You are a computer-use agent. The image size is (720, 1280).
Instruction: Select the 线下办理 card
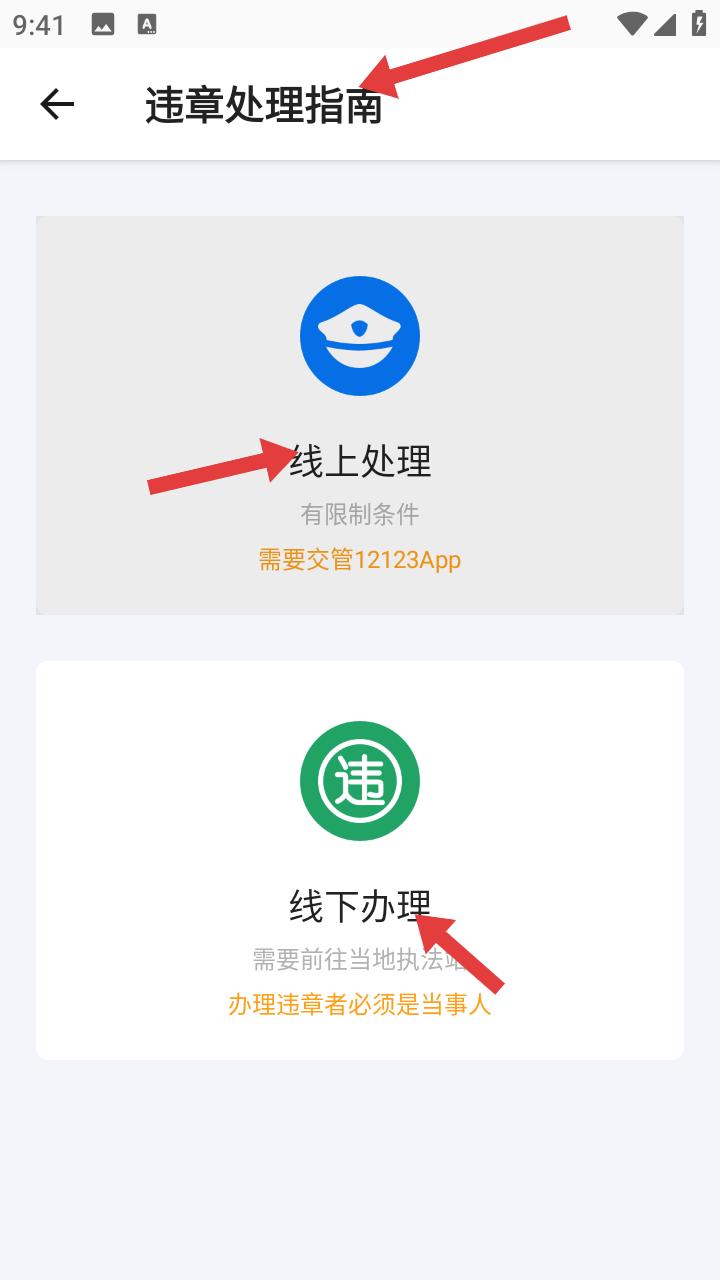pyautogui.click(x=360, y=860)
